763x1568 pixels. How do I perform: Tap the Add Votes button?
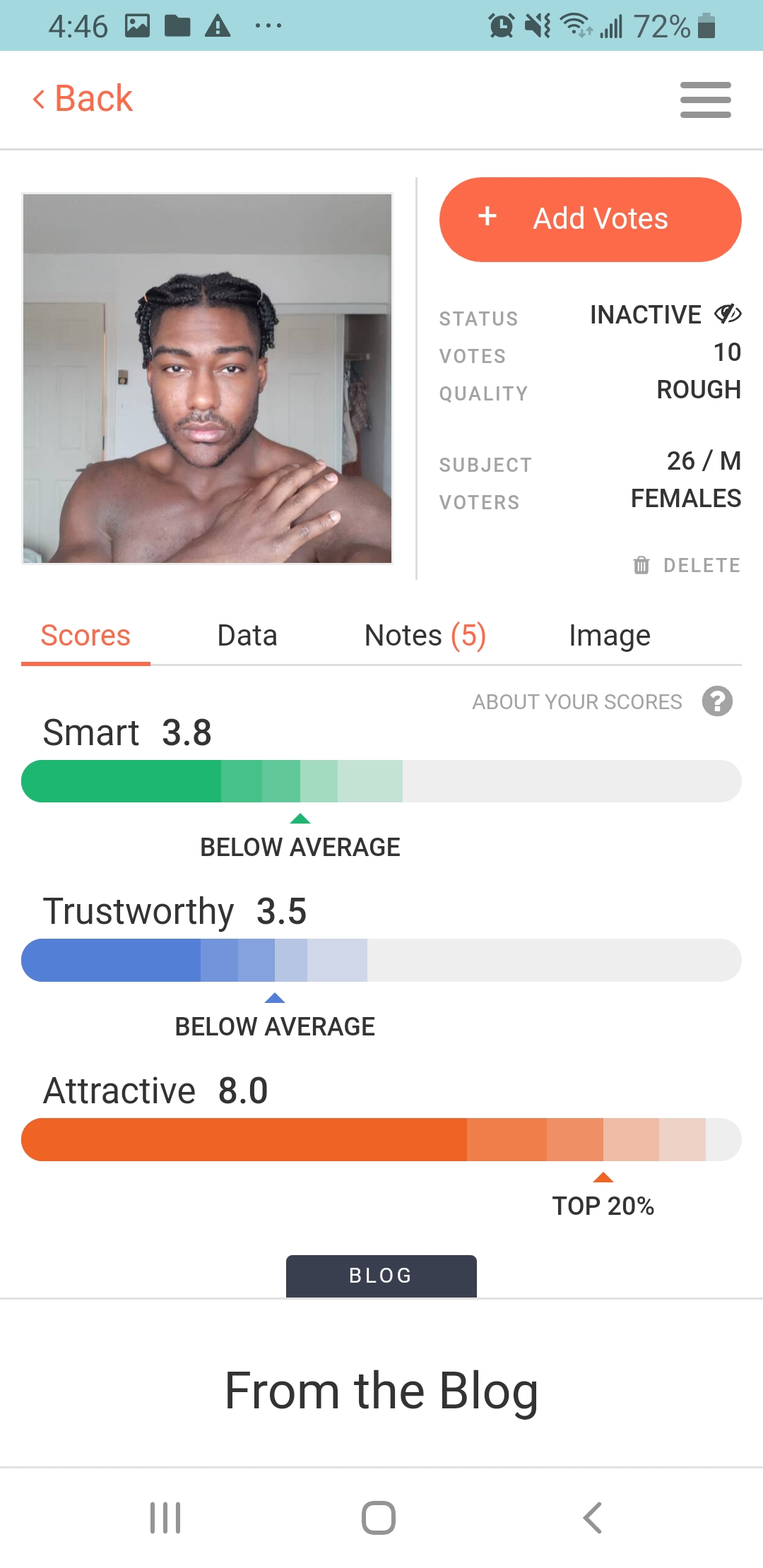[x=590, y=220]
